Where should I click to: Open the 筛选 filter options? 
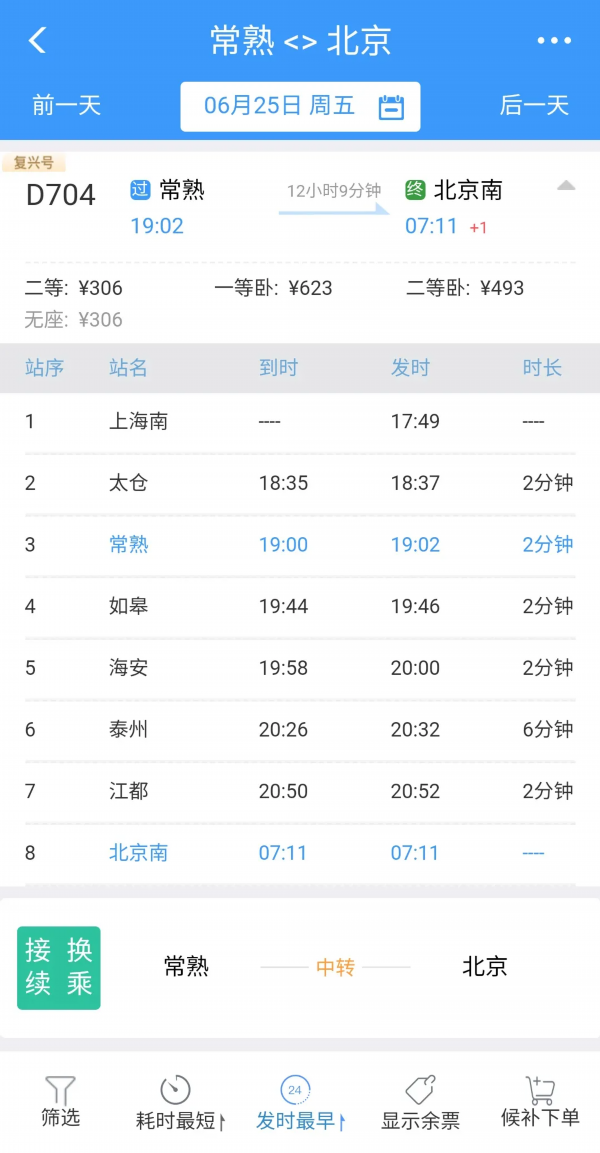point(60,1102)
